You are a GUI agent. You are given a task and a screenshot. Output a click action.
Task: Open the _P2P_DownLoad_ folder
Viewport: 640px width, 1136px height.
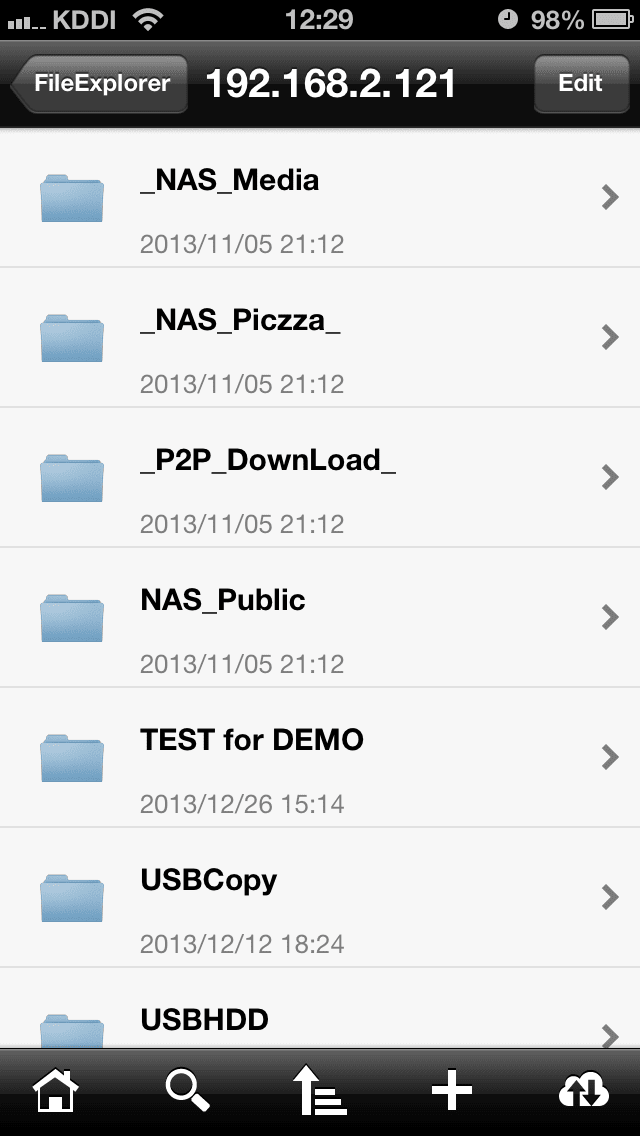[320, 477]
